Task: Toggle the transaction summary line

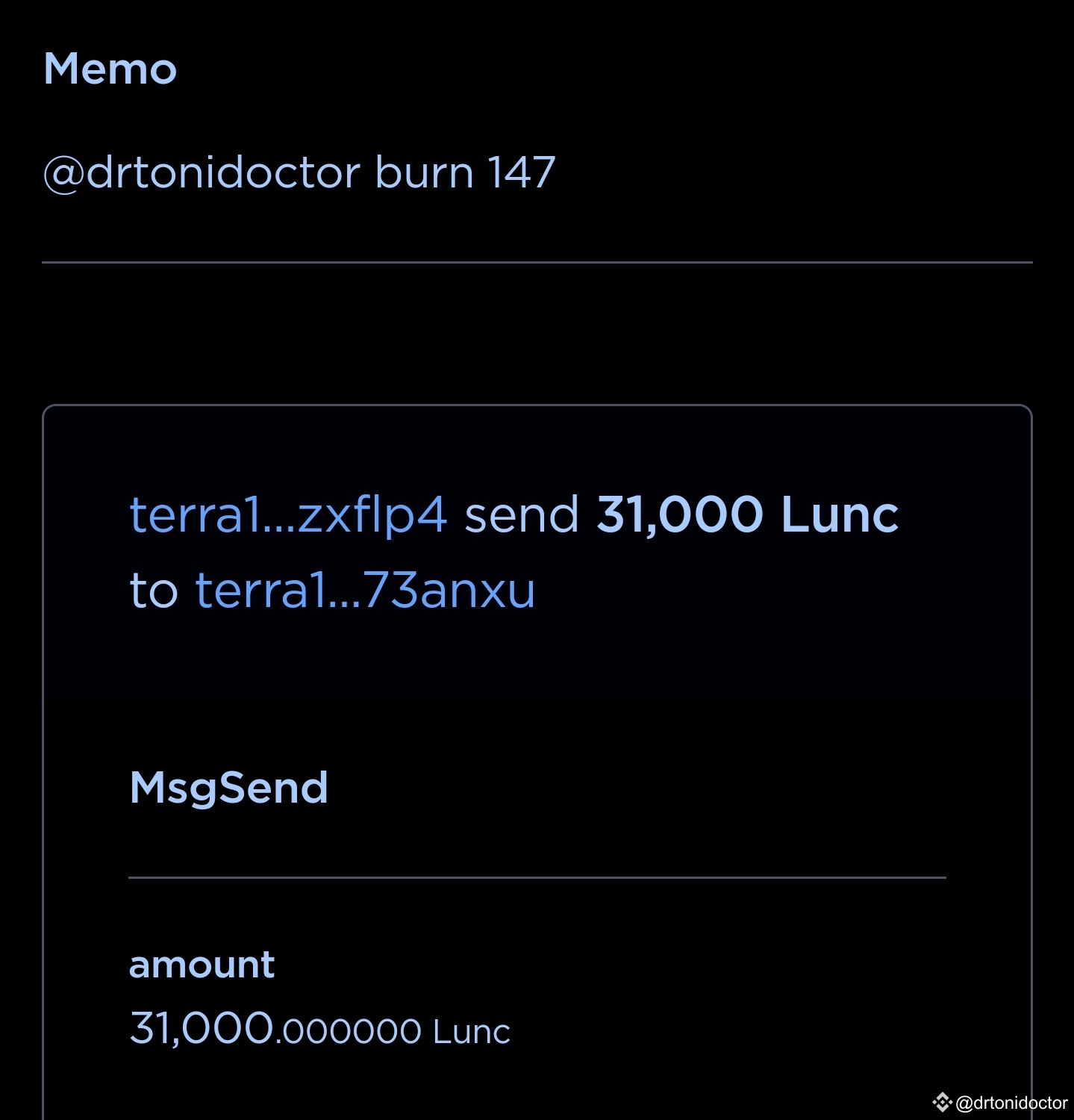Action: [x=515, y=553]
